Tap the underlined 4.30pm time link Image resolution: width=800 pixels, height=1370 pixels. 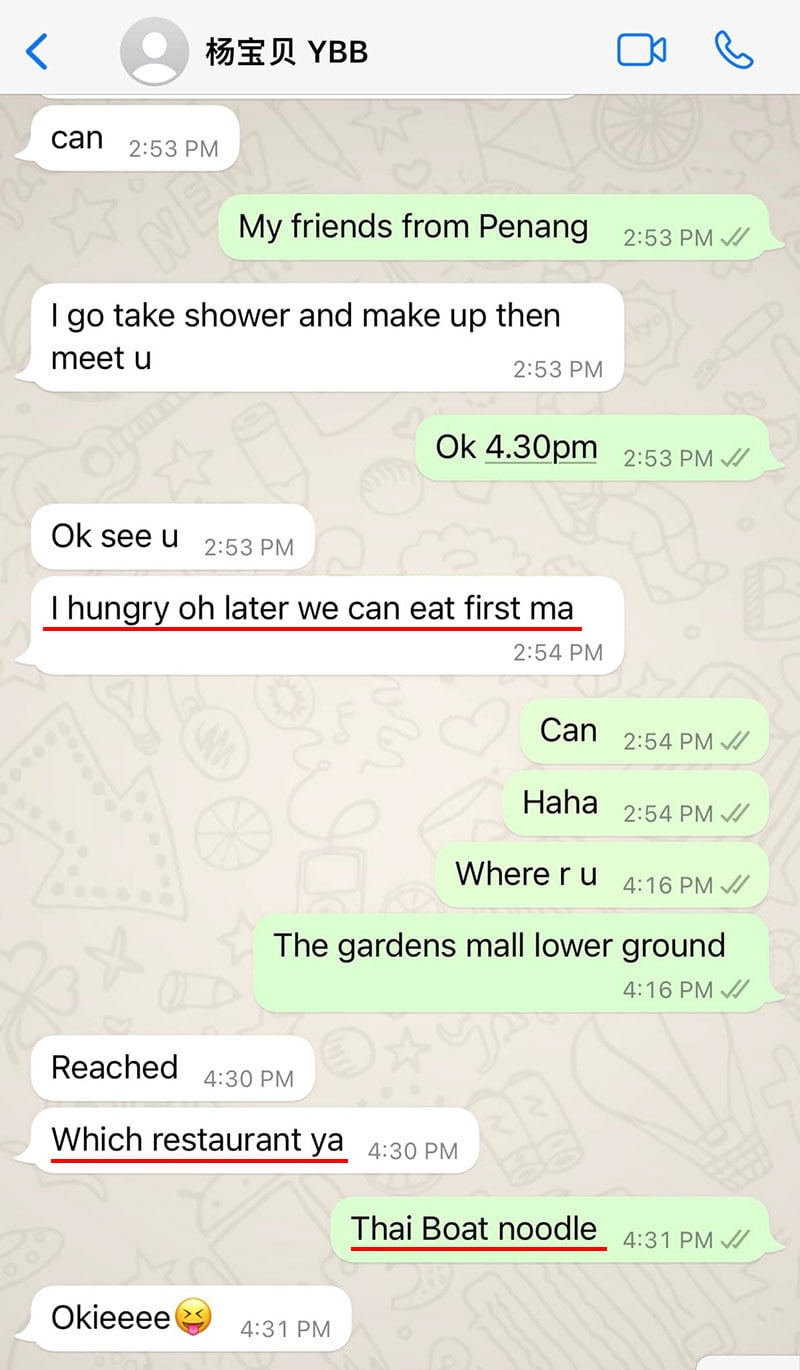coord(541,447)
